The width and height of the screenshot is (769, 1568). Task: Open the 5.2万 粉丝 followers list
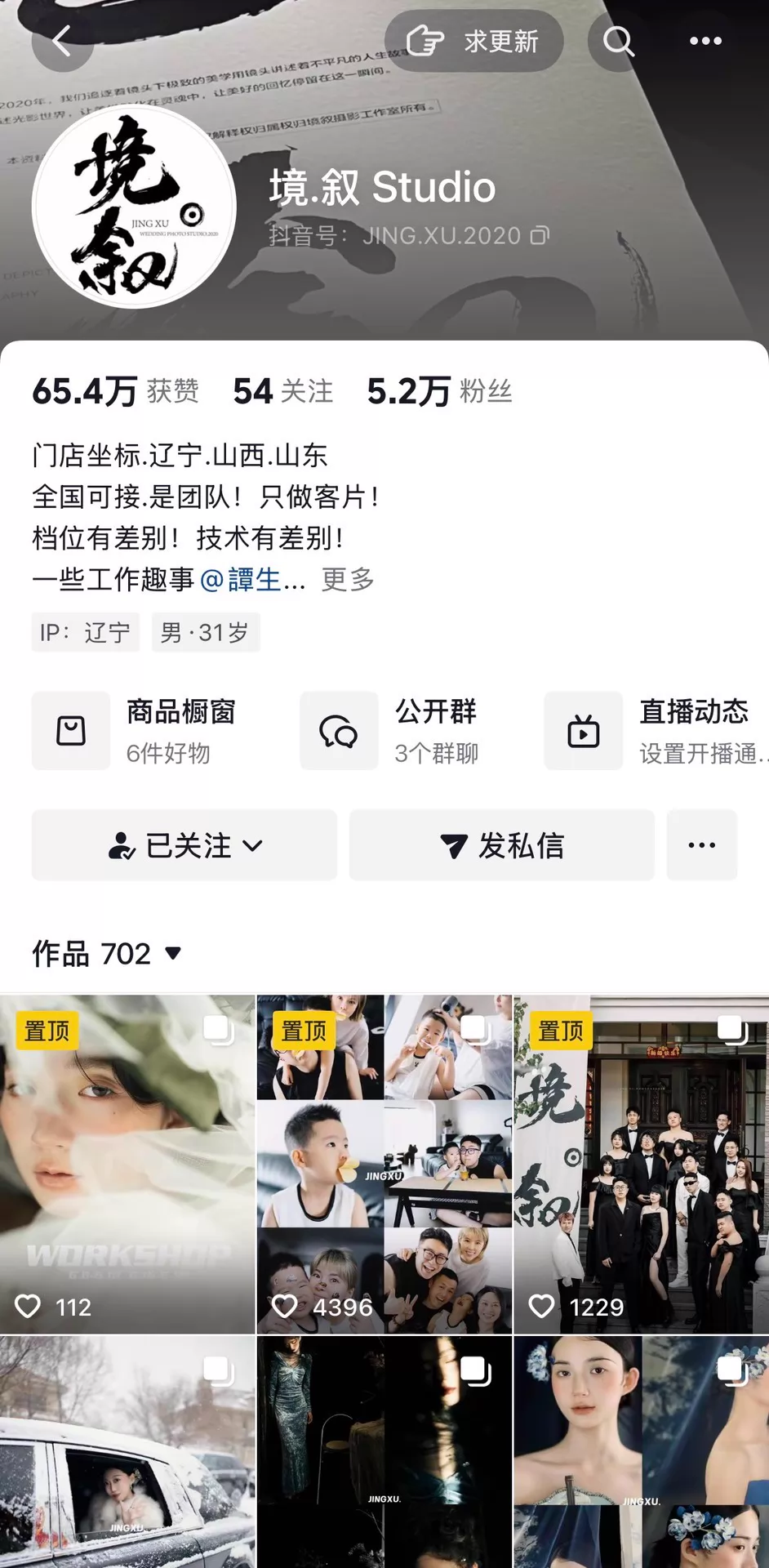coord(439,391)
